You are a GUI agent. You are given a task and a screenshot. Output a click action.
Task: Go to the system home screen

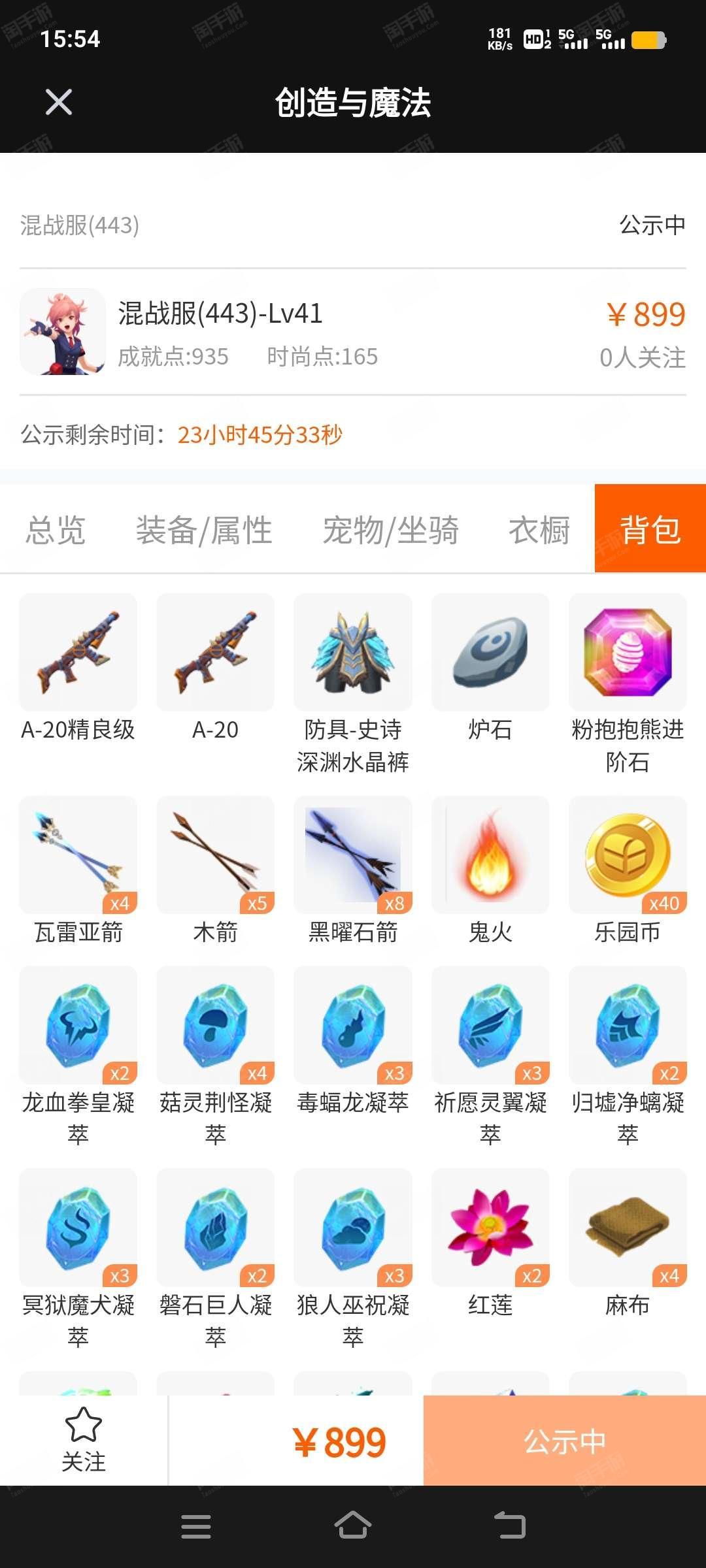click(x=353, y=1526)
